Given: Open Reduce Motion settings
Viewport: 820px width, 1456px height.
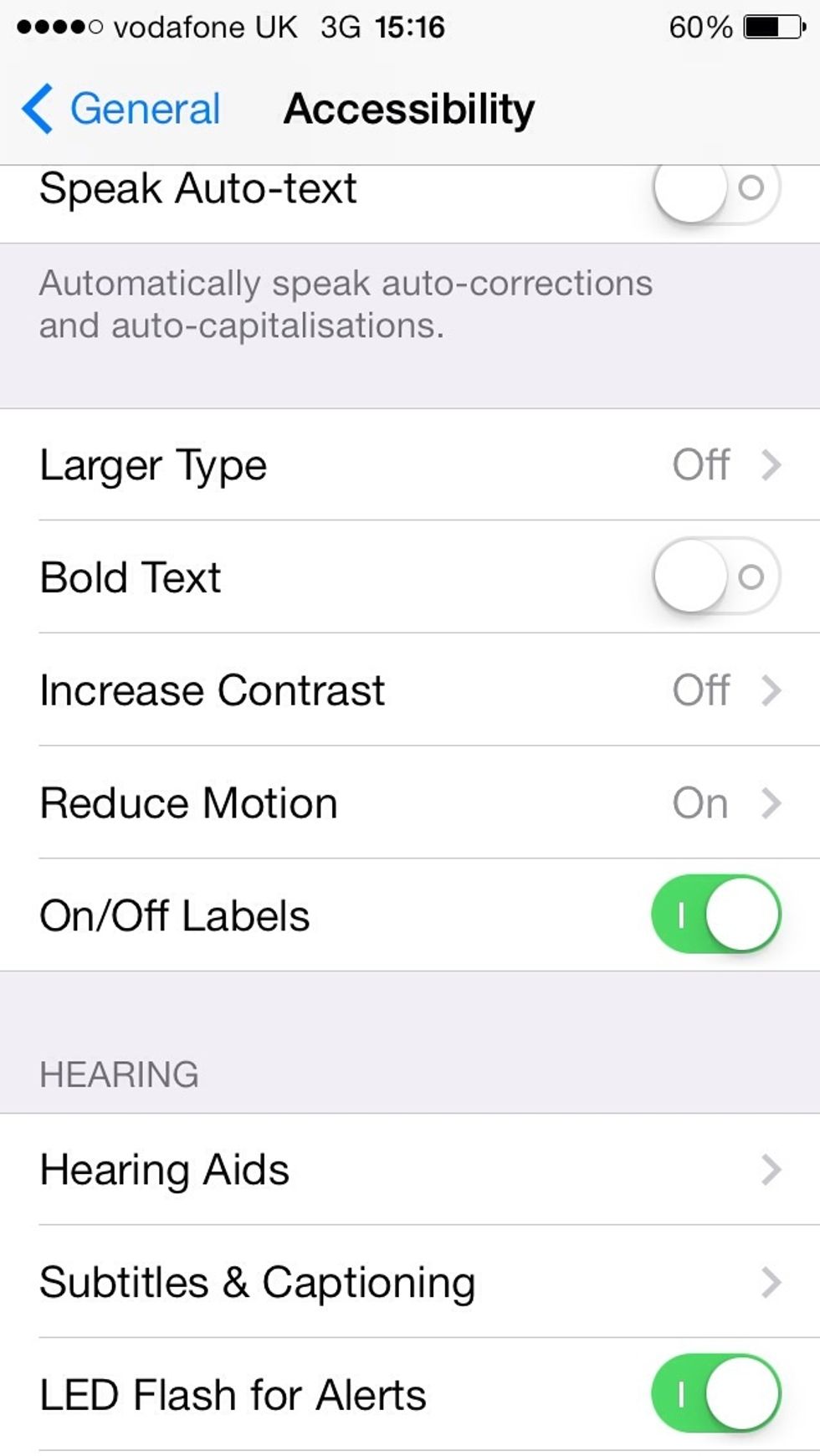Looking at the screenshot, I should tap(410, 803).
